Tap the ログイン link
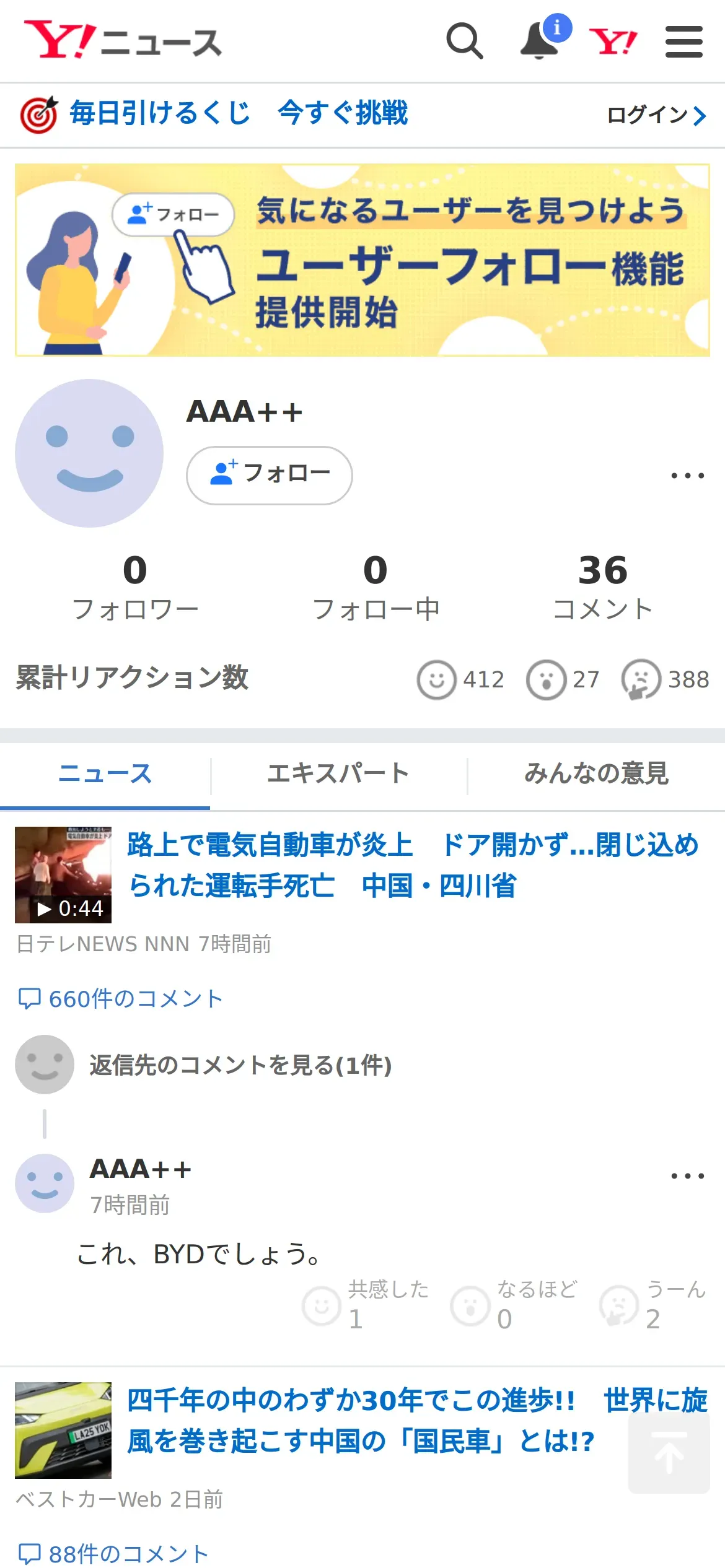 pos(656,115)
